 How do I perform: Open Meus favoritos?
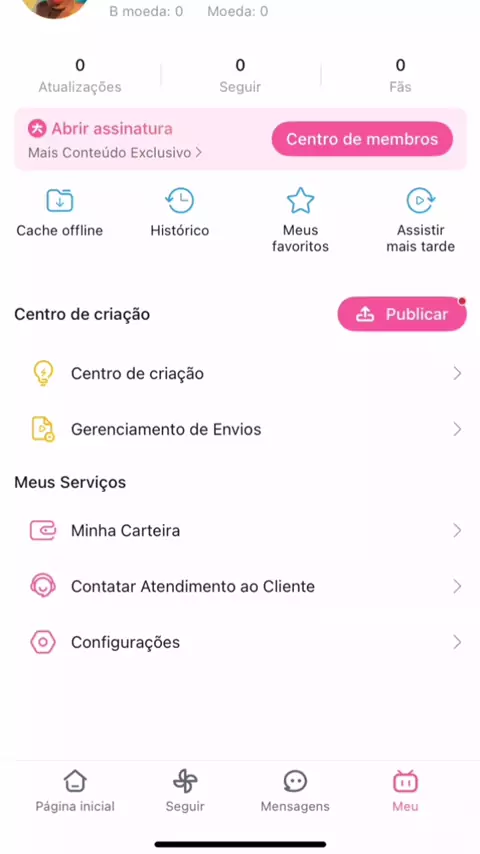tap(300, 221)
